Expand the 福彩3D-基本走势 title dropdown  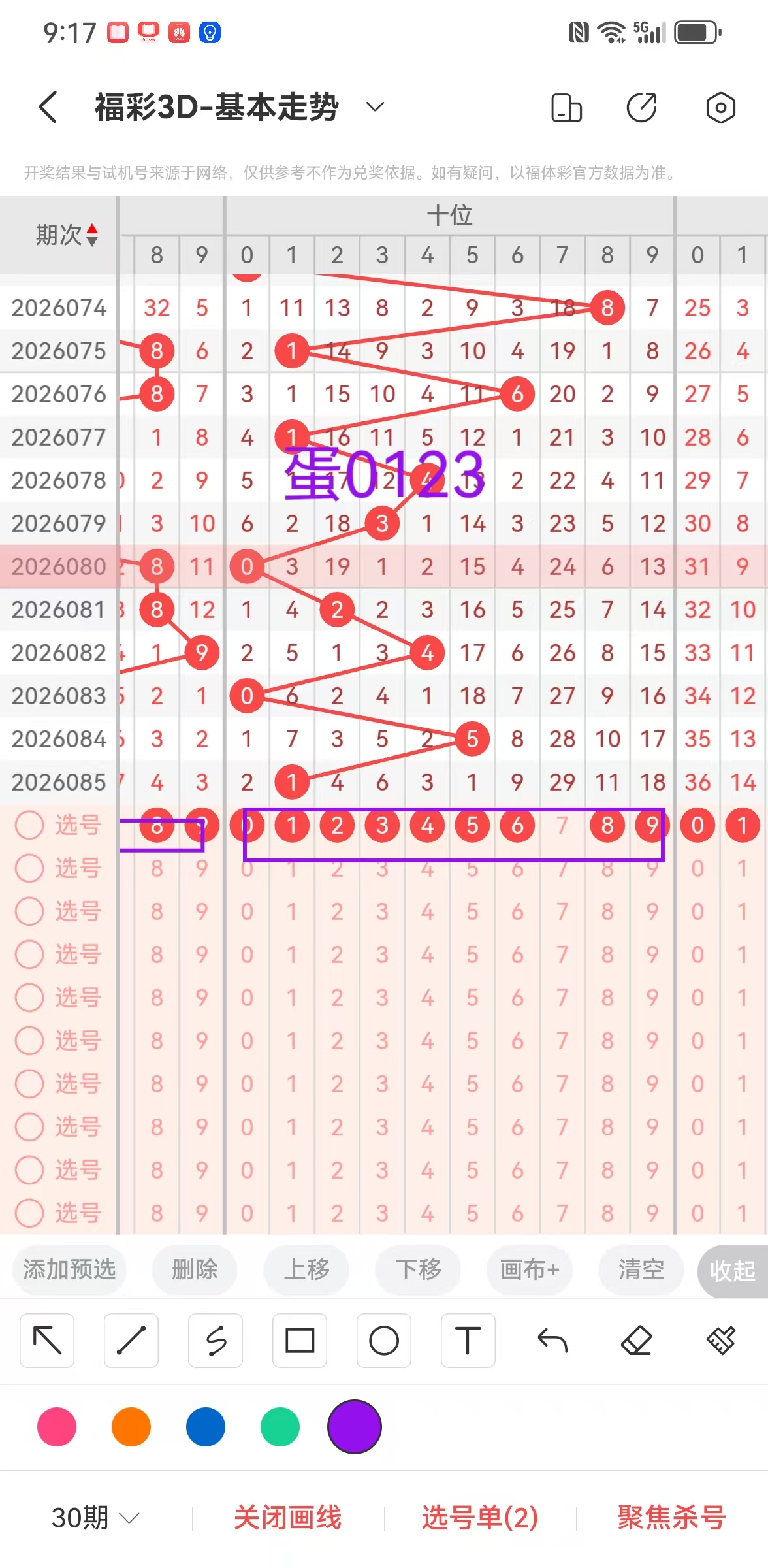tap(375, 106)
